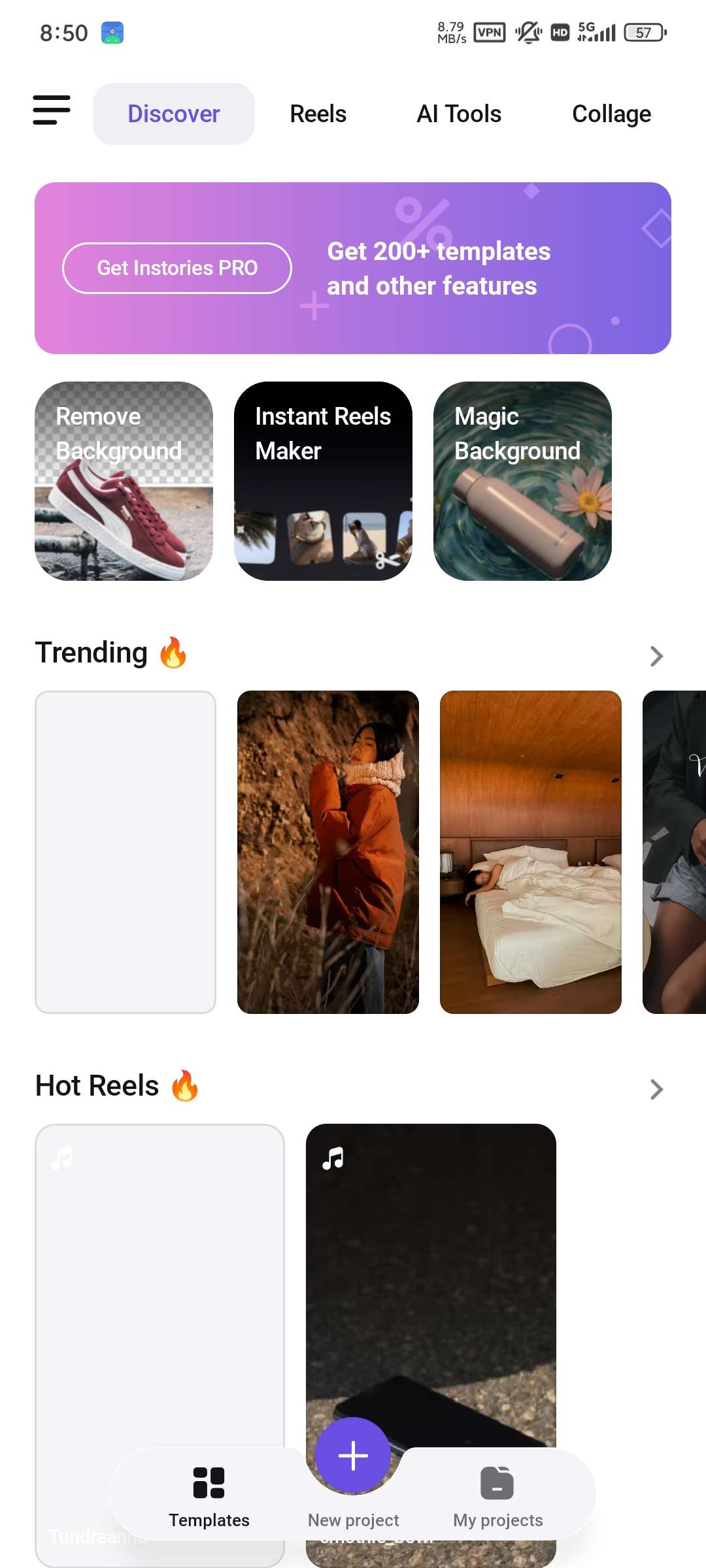Open trending template with bedroom scene
The width and height of the screenshot is (706, 1568).
click(x=531, y=852)
